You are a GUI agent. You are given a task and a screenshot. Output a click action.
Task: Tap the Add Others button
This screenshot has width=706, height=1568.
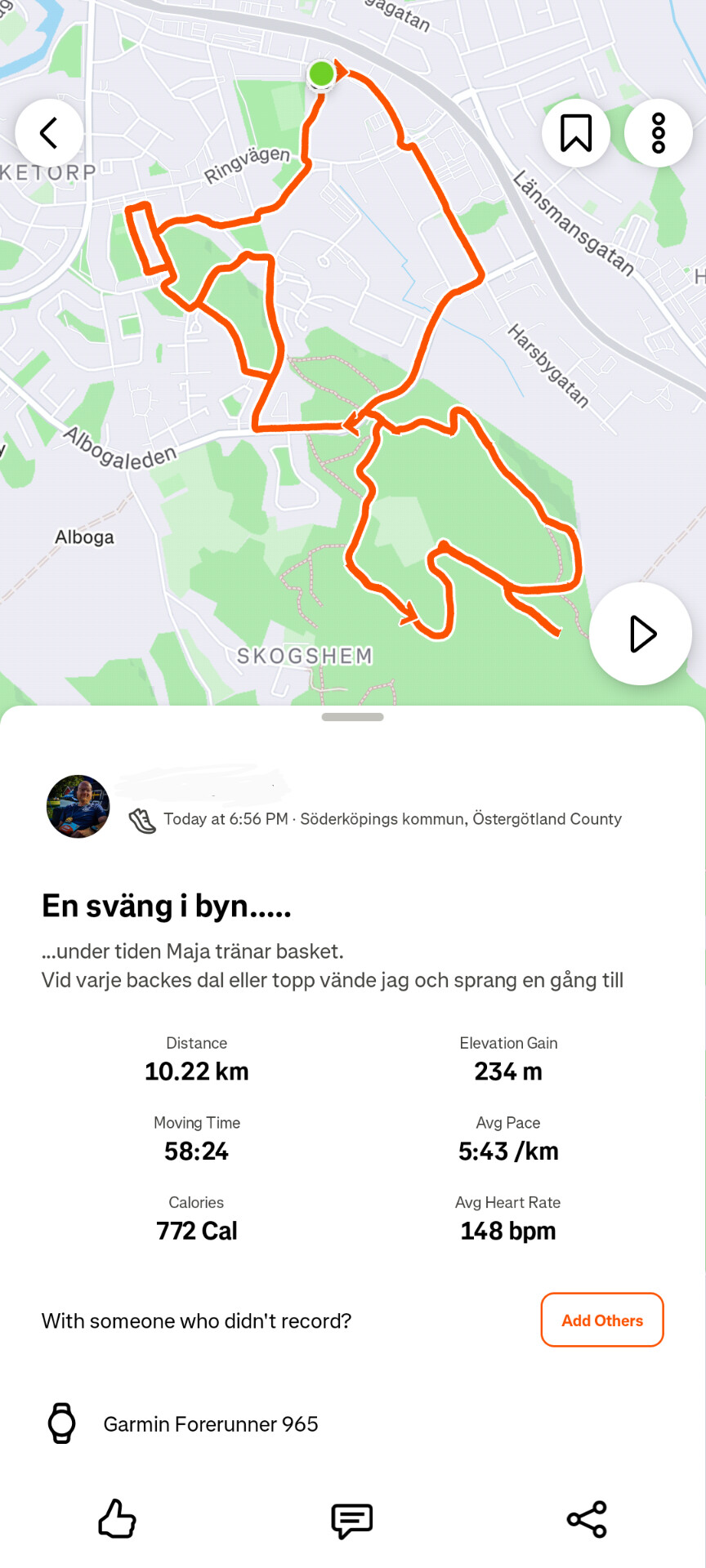[x=602, y=1320]
